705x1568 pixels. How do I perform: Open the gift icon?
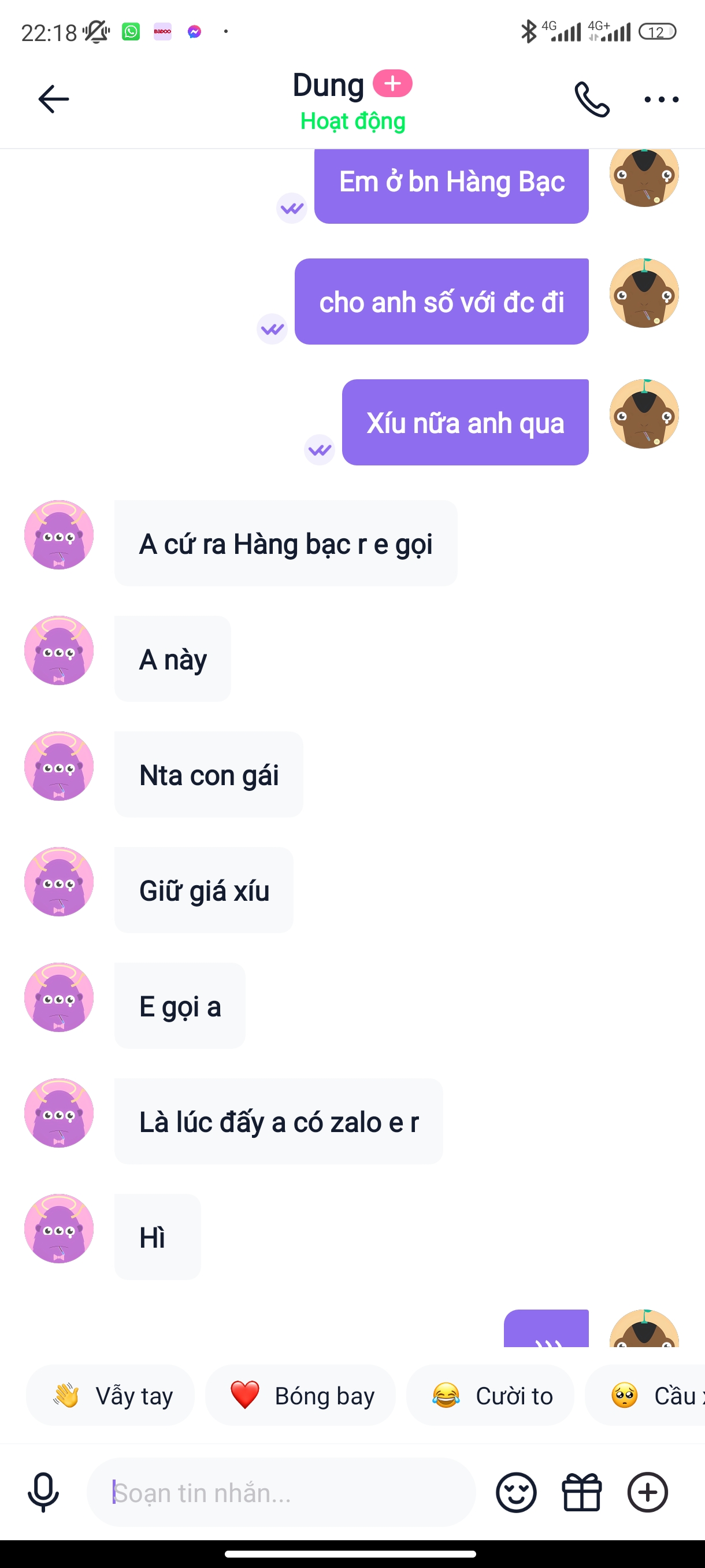click(581, 1492)
